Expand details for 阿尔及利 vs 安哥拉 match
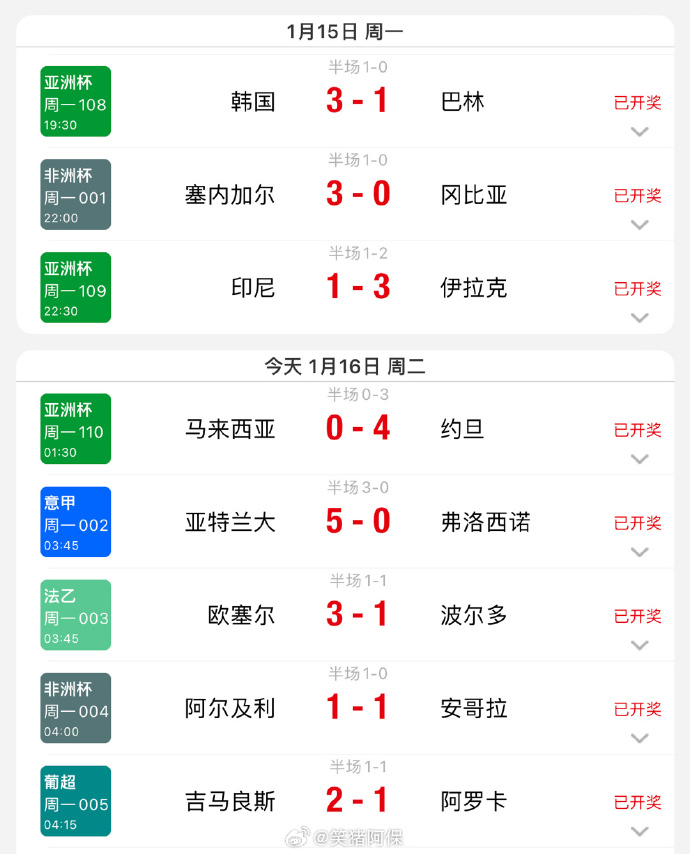690x854 pixels. pos(639,739)
